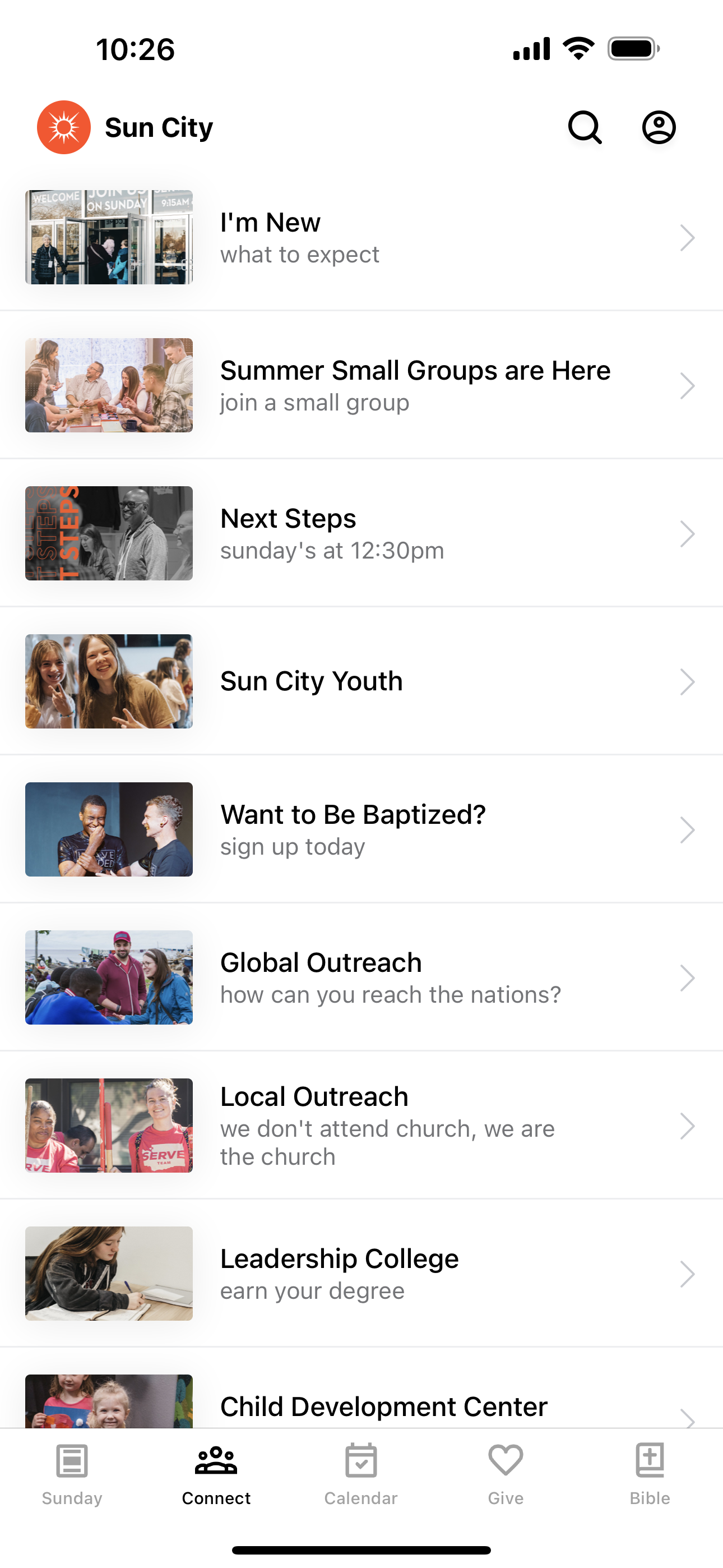The width and height of the screenshot is (723, 1568).
Task: Open the I'm New row
Action: tap(361, 237)
